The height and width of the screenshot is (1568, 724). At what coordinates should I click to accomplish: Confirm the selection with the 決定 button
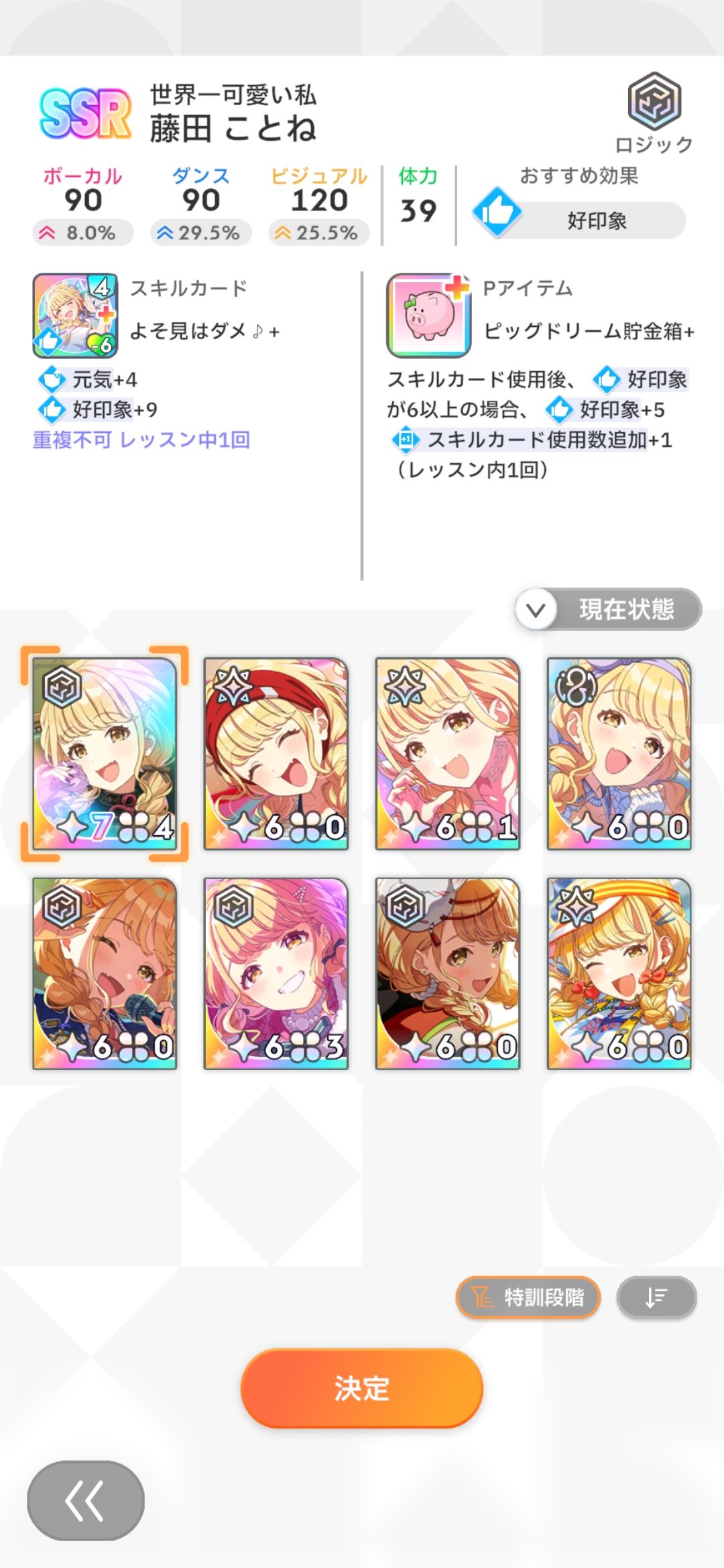(361, 1388)
